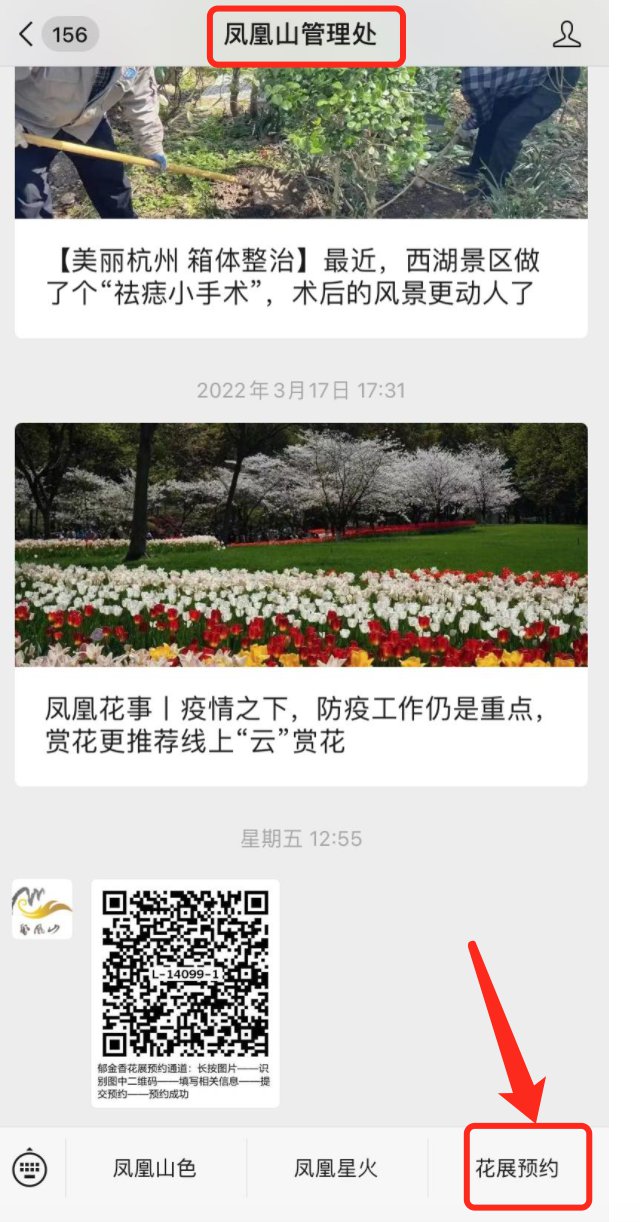This screenshot has width=640, height=1222.
Task: Select the 凤凰星火 menu
Action: [336, 1168]
